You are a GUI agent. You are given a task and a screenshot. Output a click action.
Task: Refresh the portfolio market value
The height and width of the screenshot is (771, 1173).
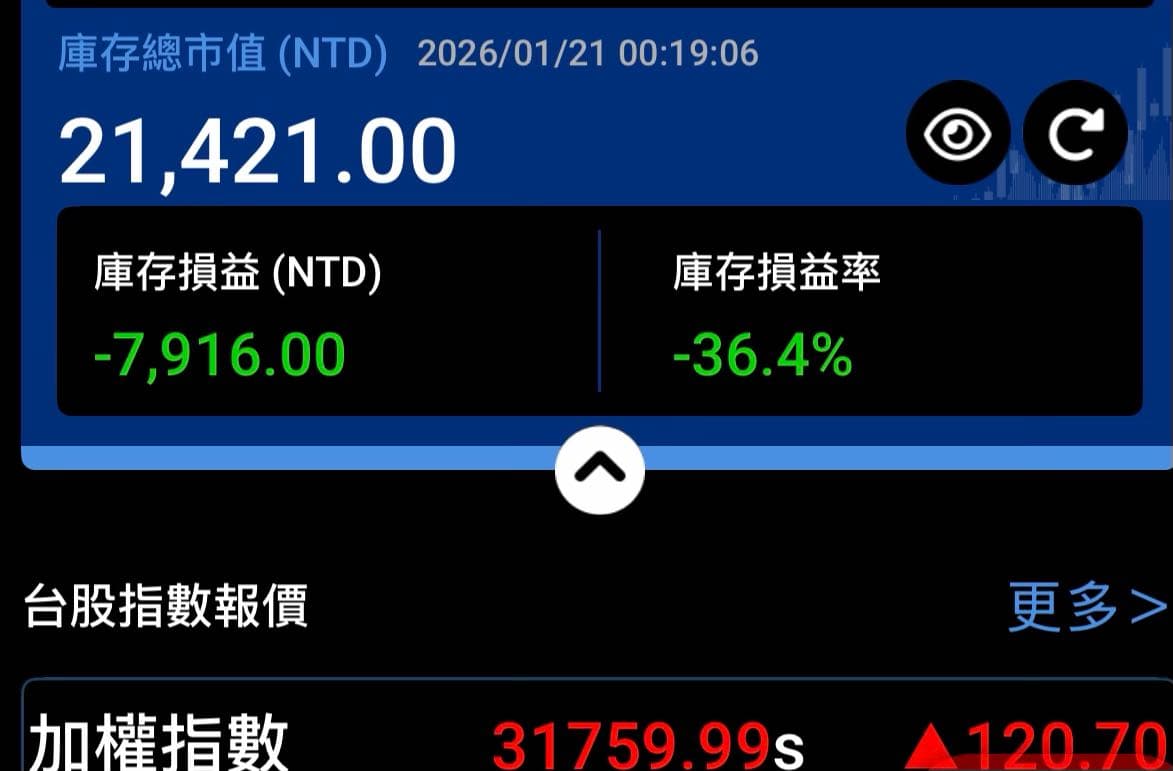1075,132
